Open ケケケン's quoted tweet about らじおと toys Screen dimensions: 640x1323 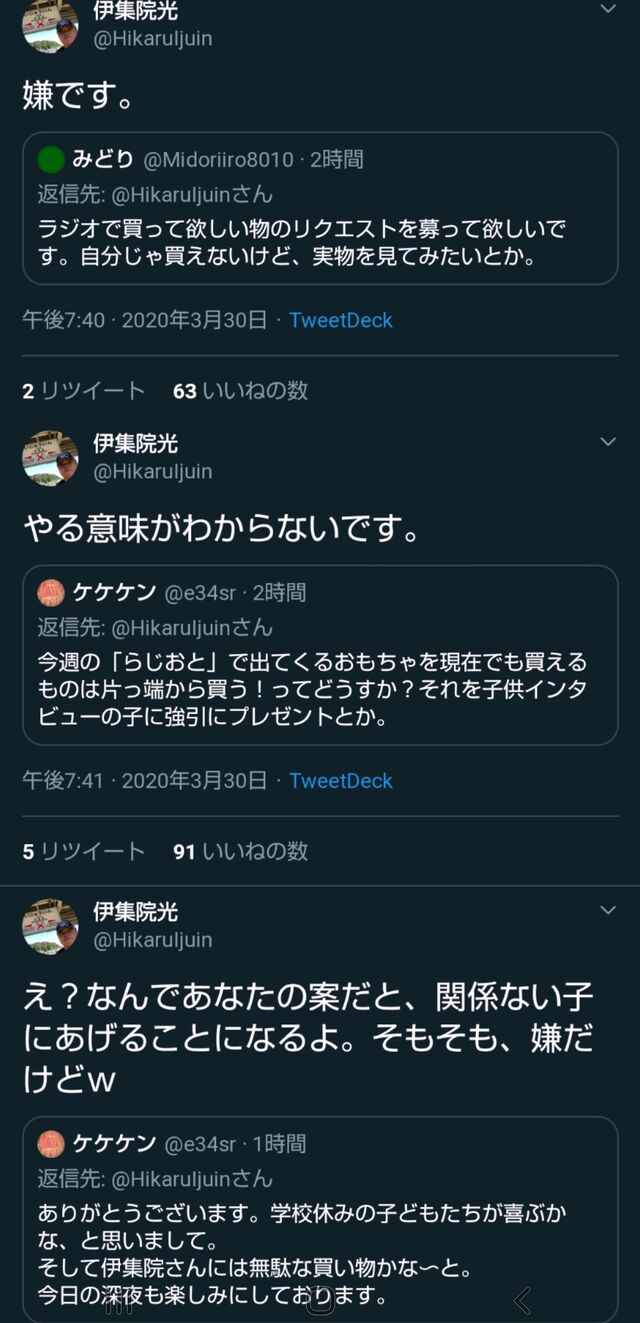(x=320, y=655)
